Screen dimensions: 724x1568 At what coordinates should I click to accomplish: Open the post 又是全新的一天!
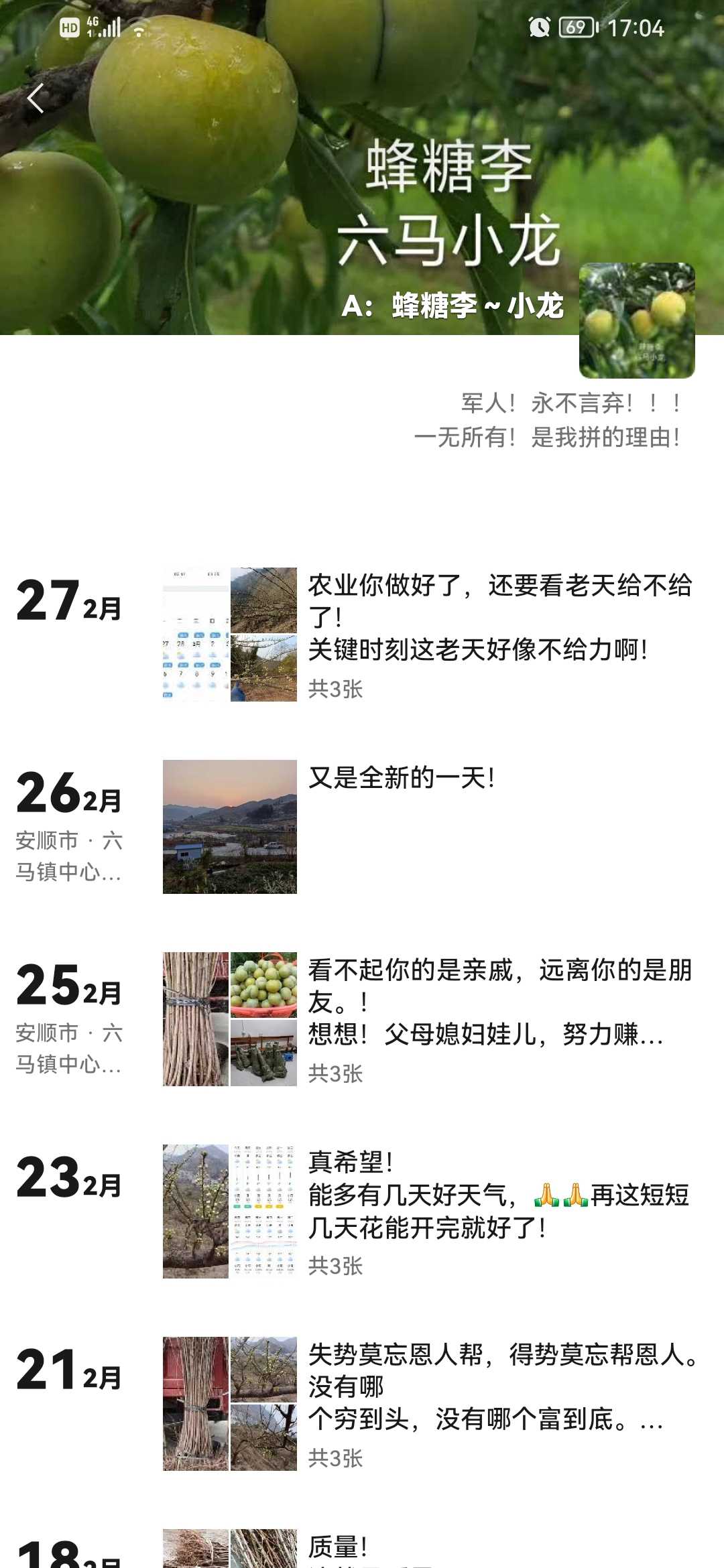tap(402, 778)
